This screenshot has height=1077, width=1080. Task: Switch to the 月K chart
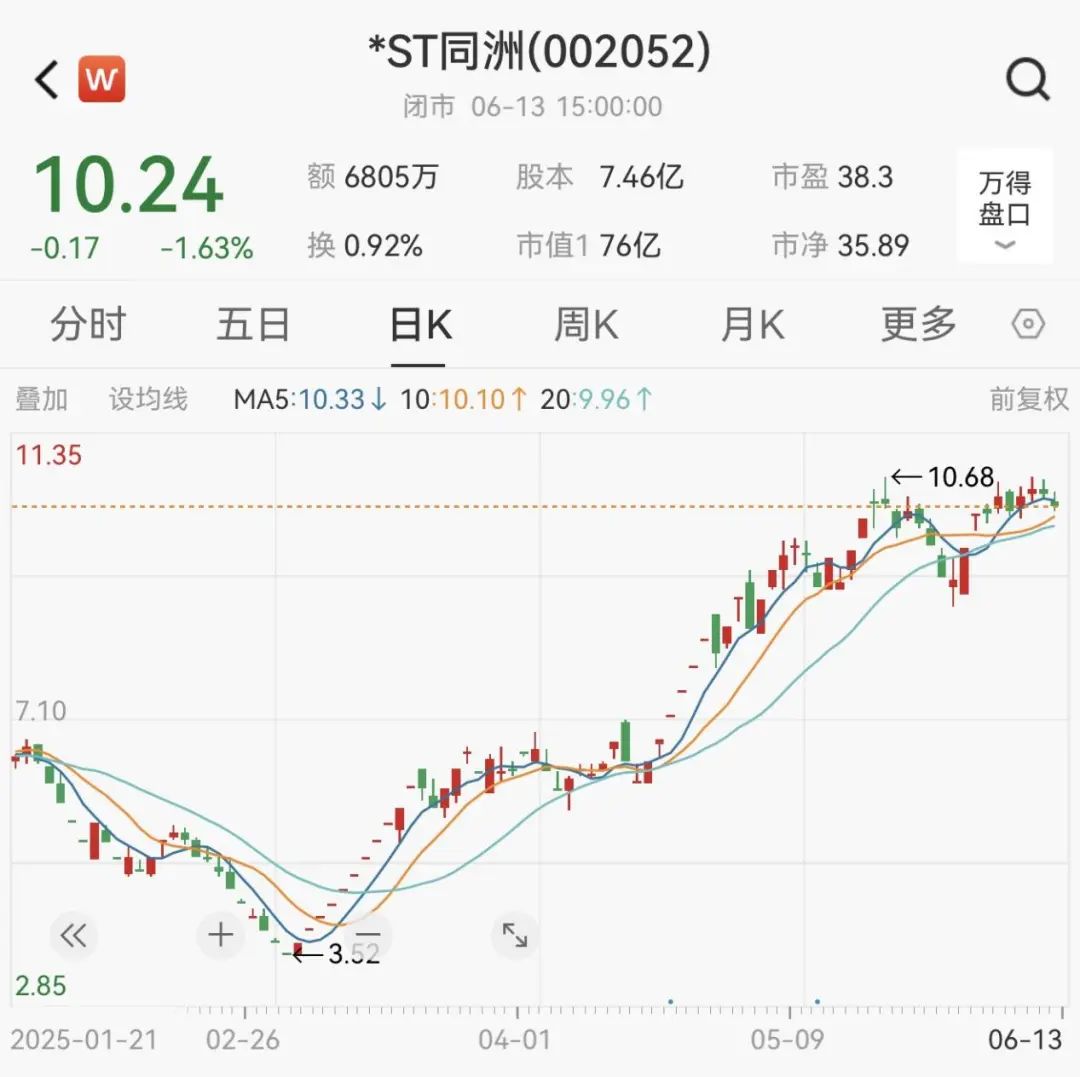(x=752, y=325)
